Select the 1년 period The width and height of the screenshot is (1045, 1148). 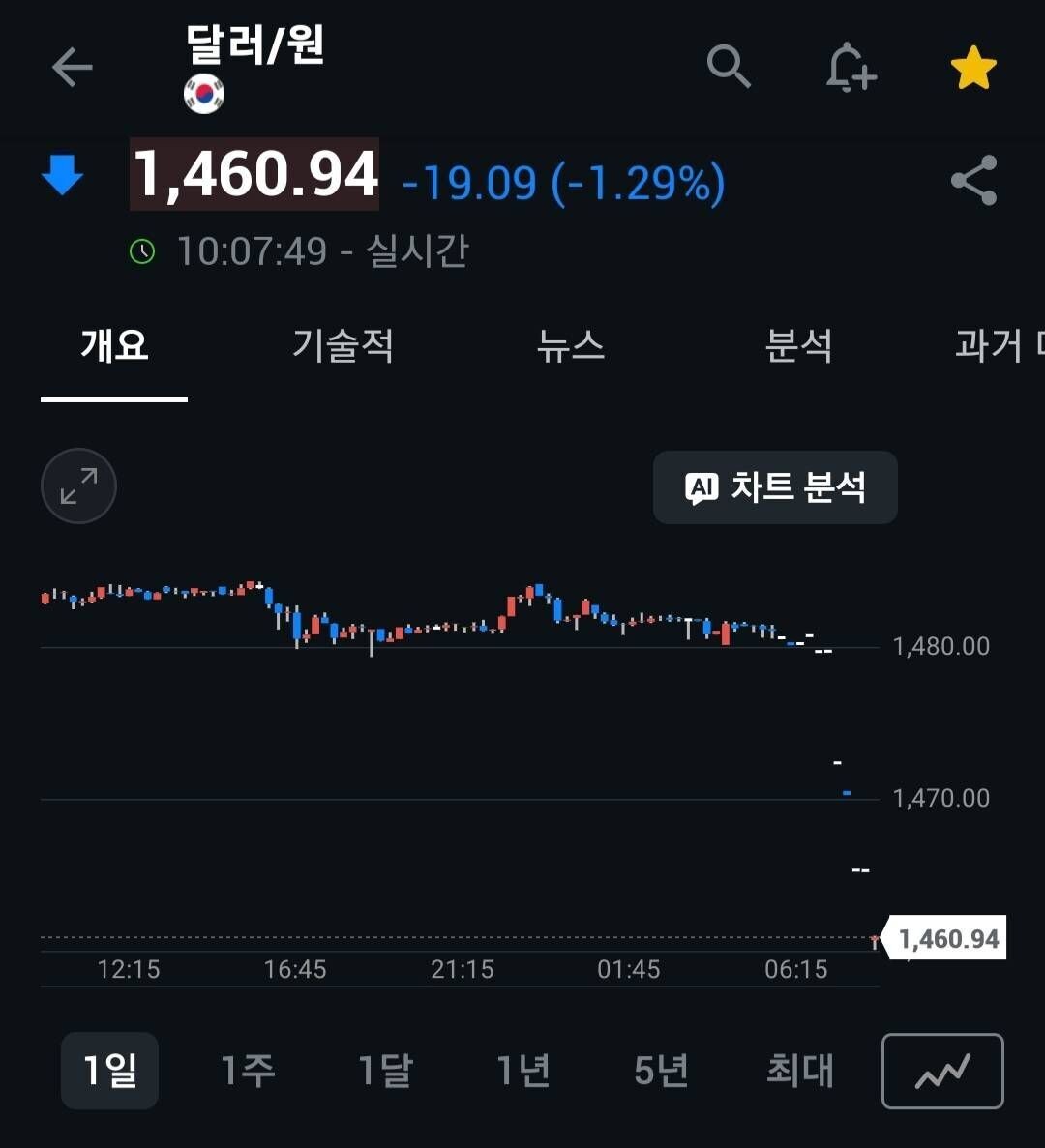point(523,1071)
